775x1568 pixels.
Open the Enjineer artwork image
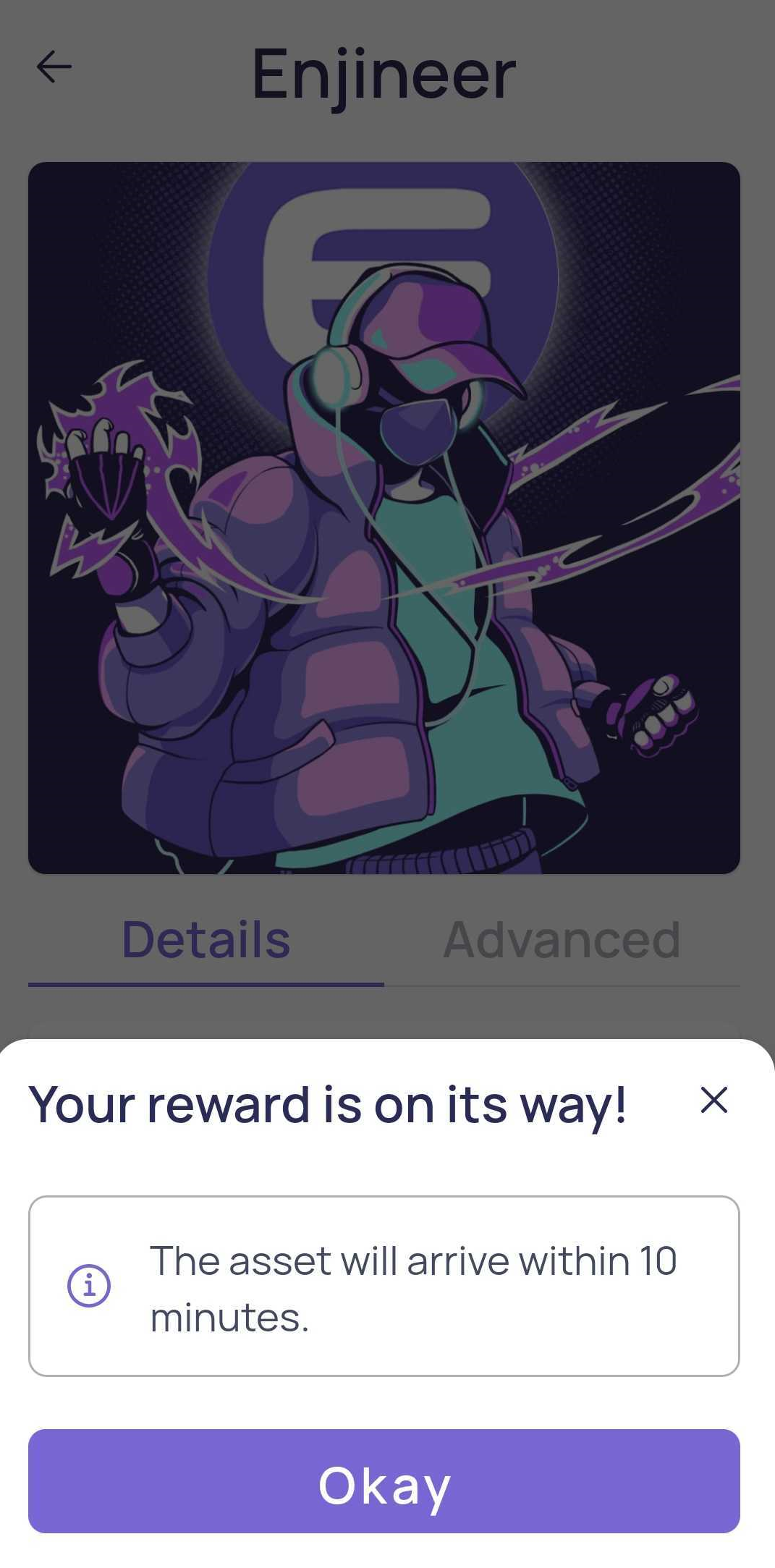(384, 517)
